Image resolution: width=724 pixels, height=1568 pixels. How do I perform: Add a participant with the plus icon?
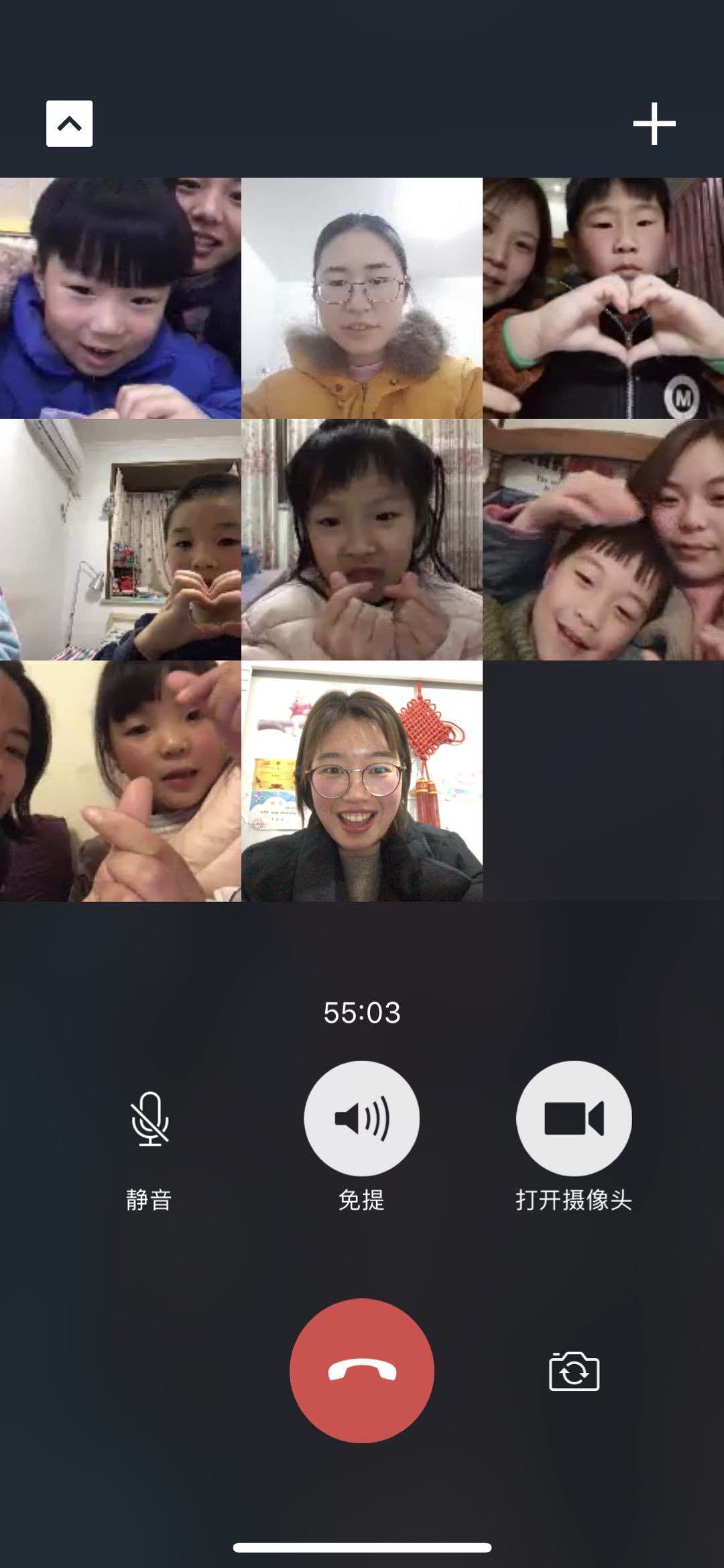654,123
